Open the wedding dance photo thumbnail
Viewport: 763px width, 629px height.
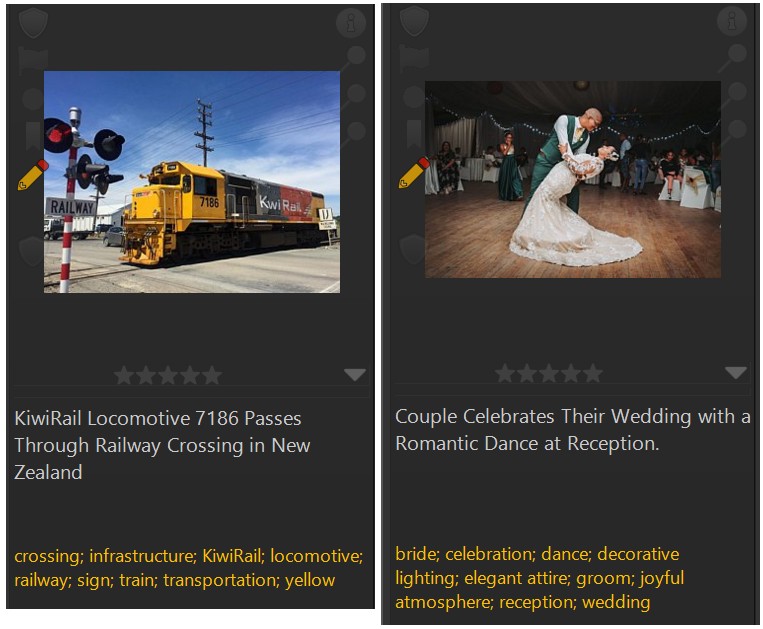coord(572,179)
